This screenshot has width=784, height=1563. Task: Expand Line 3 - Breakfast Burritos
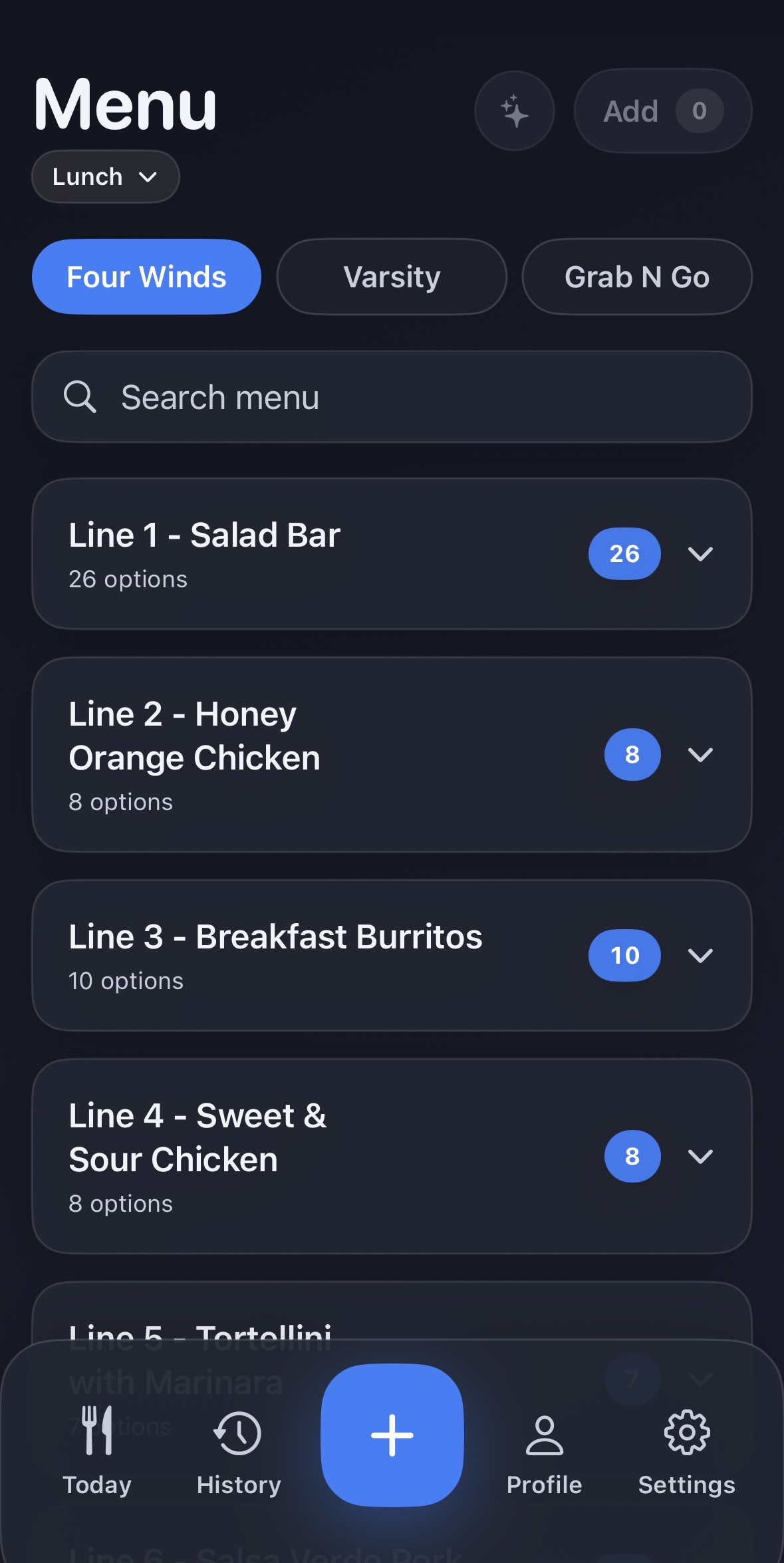tap(702, 956)
